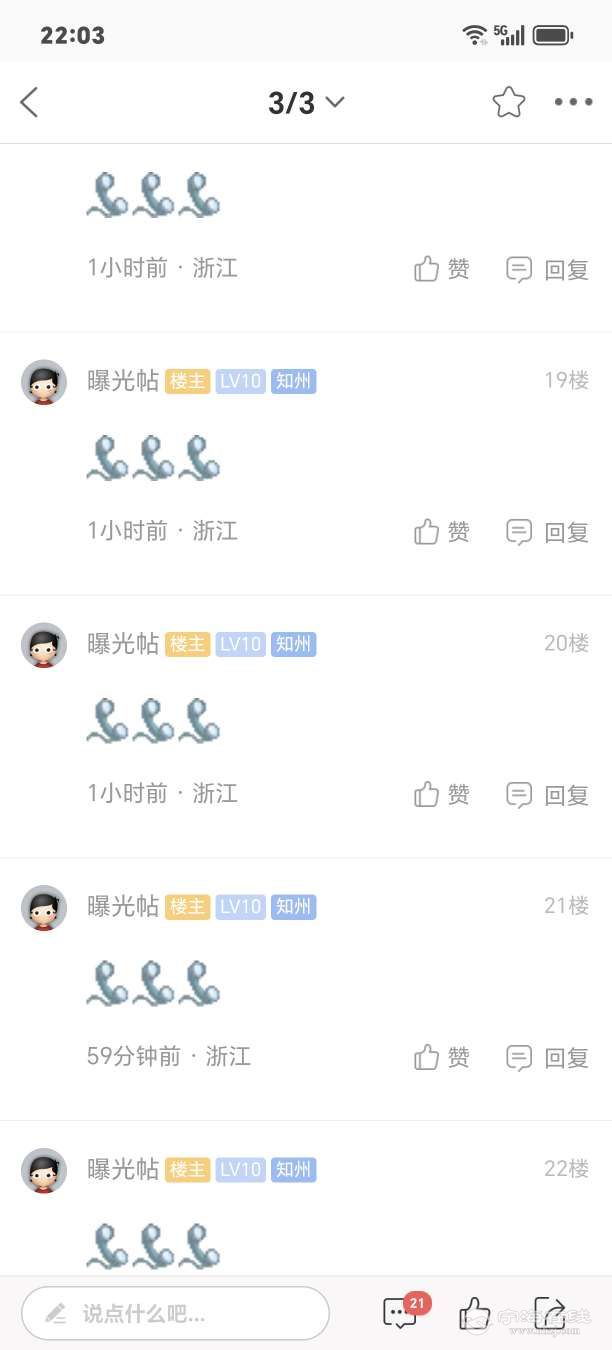Like the 20楼 comment
612x1350 pixels.
(x=442, y=795)
